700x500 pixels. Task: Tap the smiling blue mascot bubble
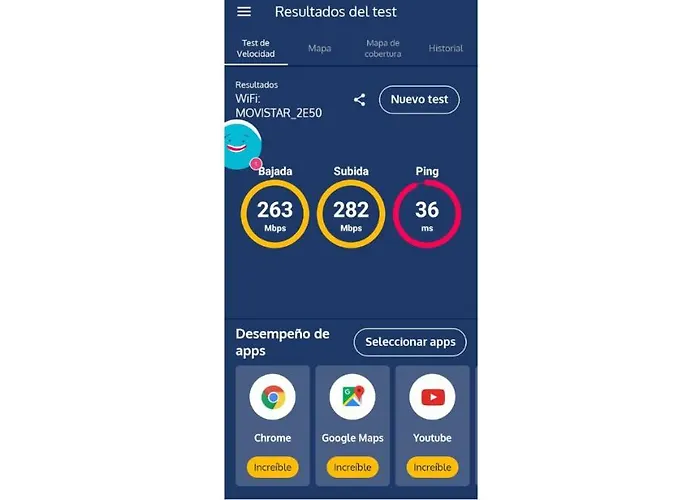point(238,145)
